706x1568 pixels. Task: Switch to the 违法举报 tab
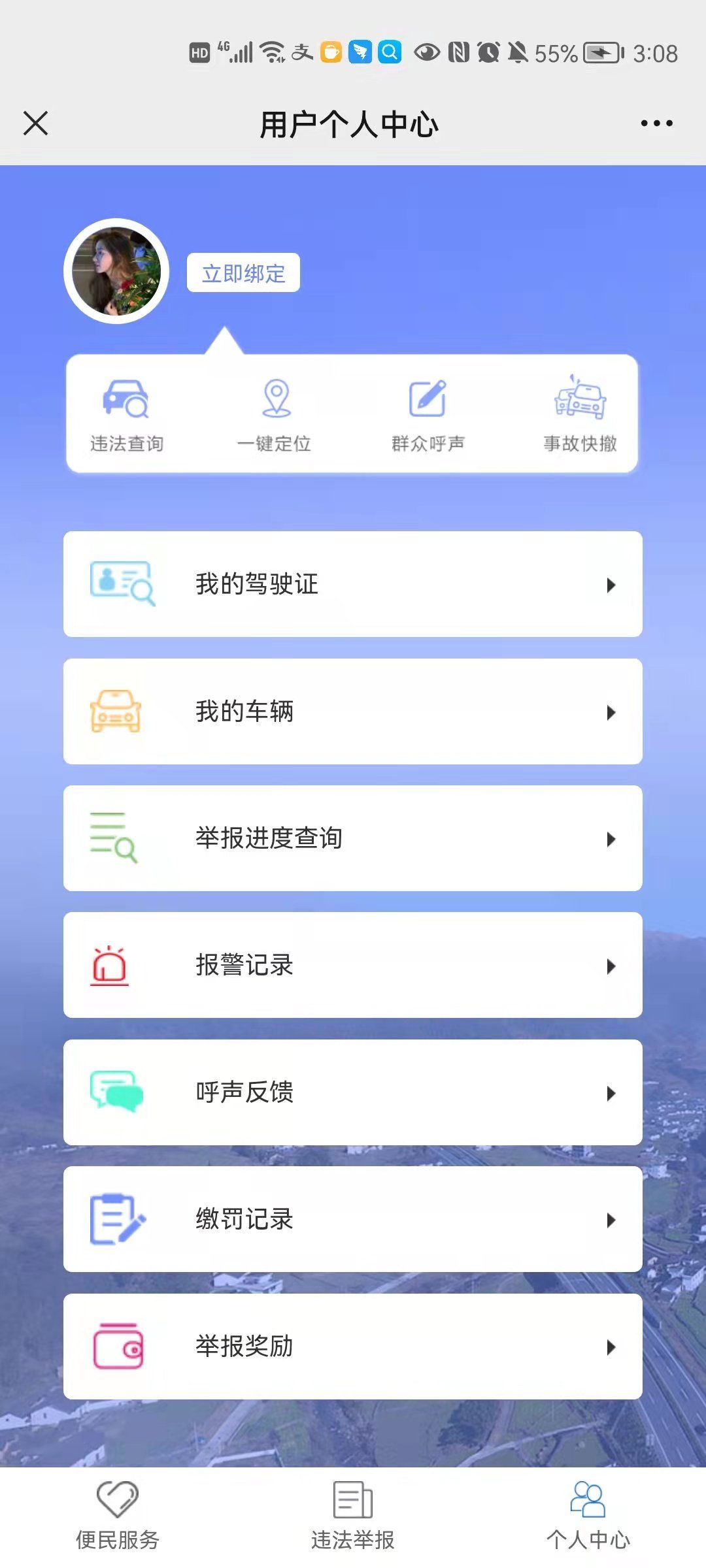click(353, 1516)
